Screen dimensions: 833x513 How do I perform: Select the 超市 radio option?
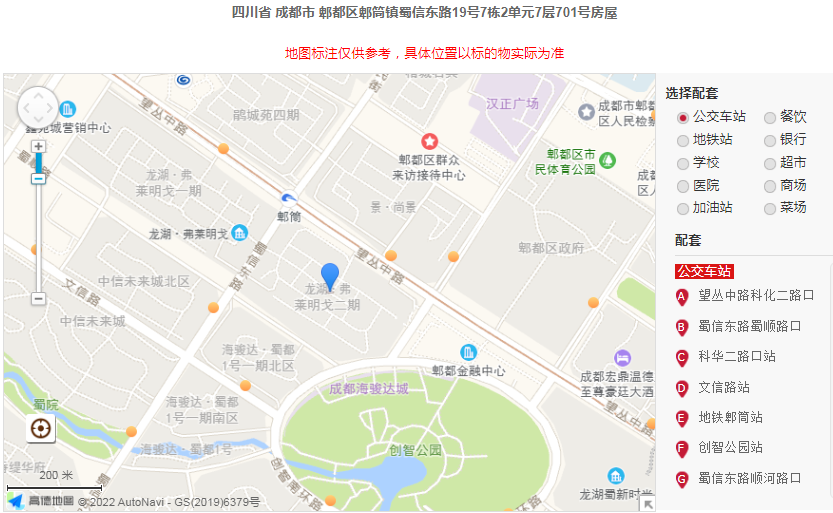[x=770, y=163]
